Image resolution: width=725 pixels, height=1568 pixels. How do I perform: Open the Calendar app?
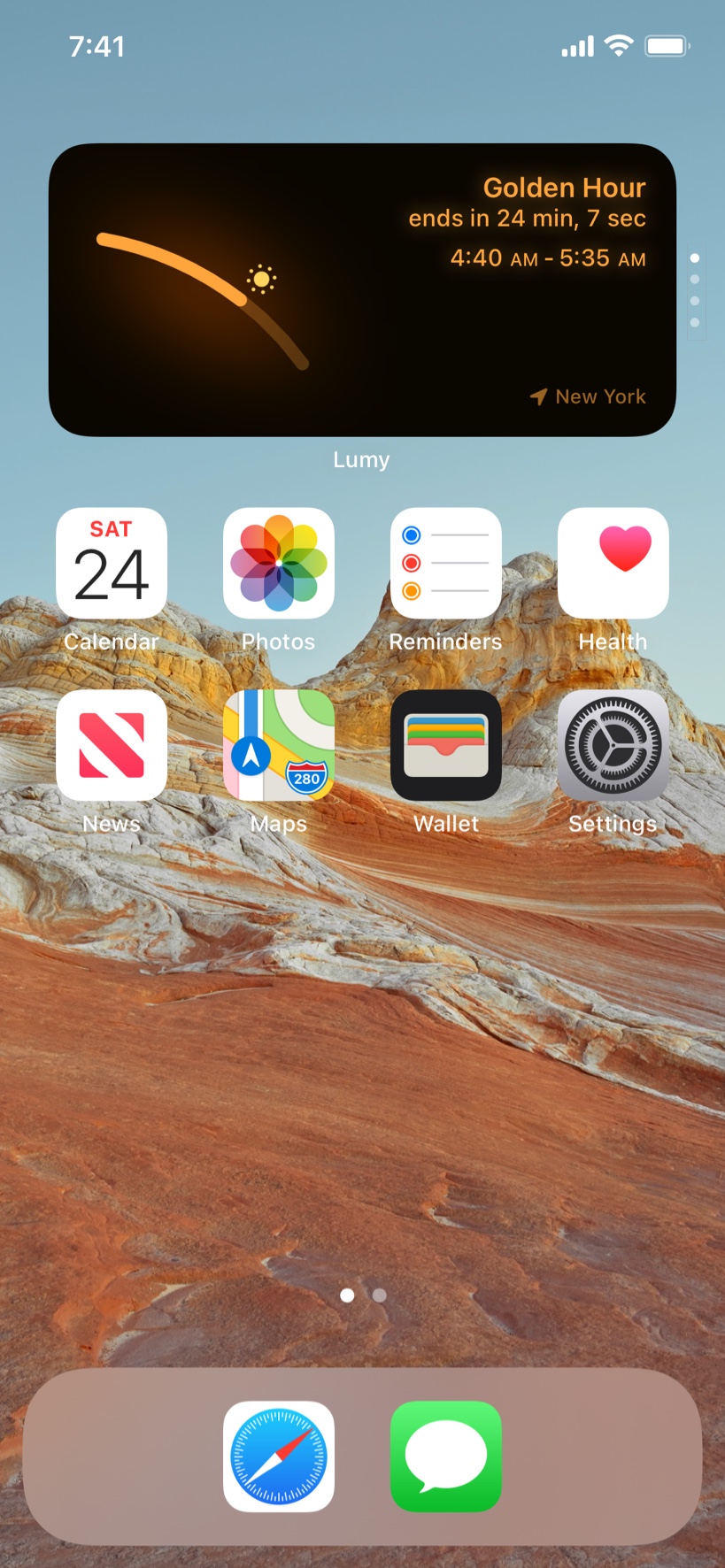(112, 563)
